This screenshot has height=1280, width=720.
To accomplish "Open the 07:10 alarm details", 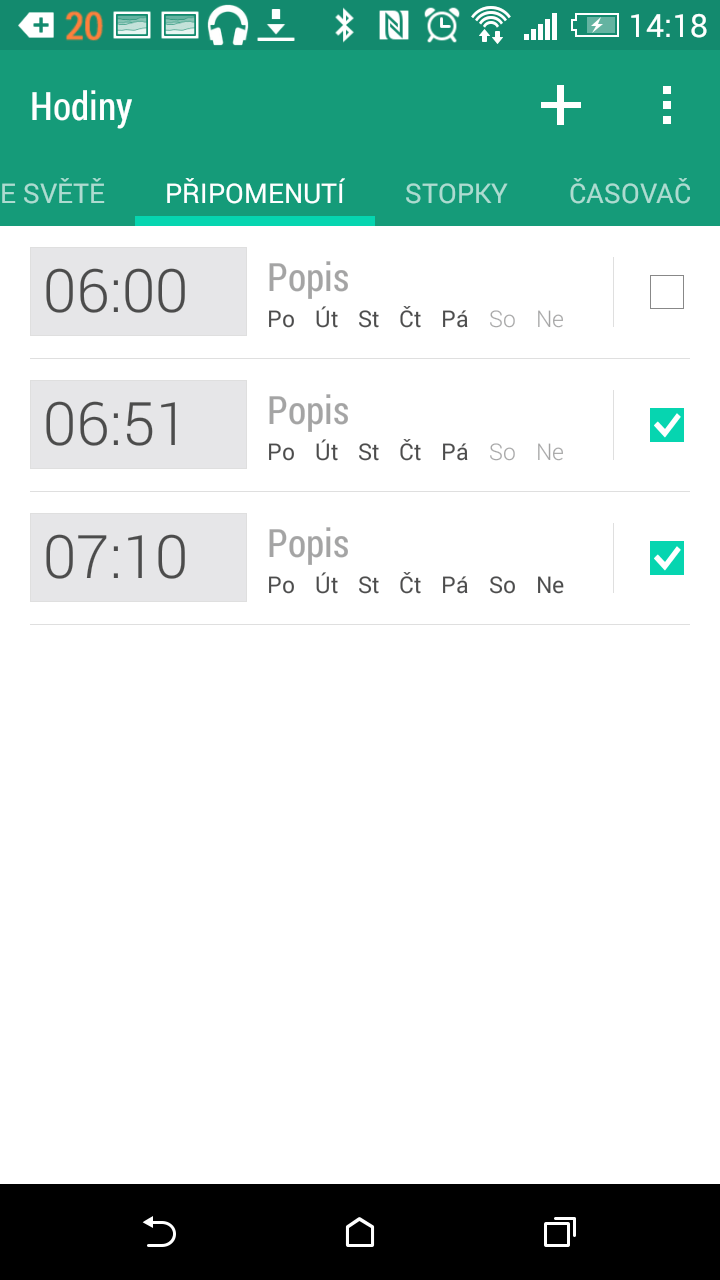I will point(138,557).
